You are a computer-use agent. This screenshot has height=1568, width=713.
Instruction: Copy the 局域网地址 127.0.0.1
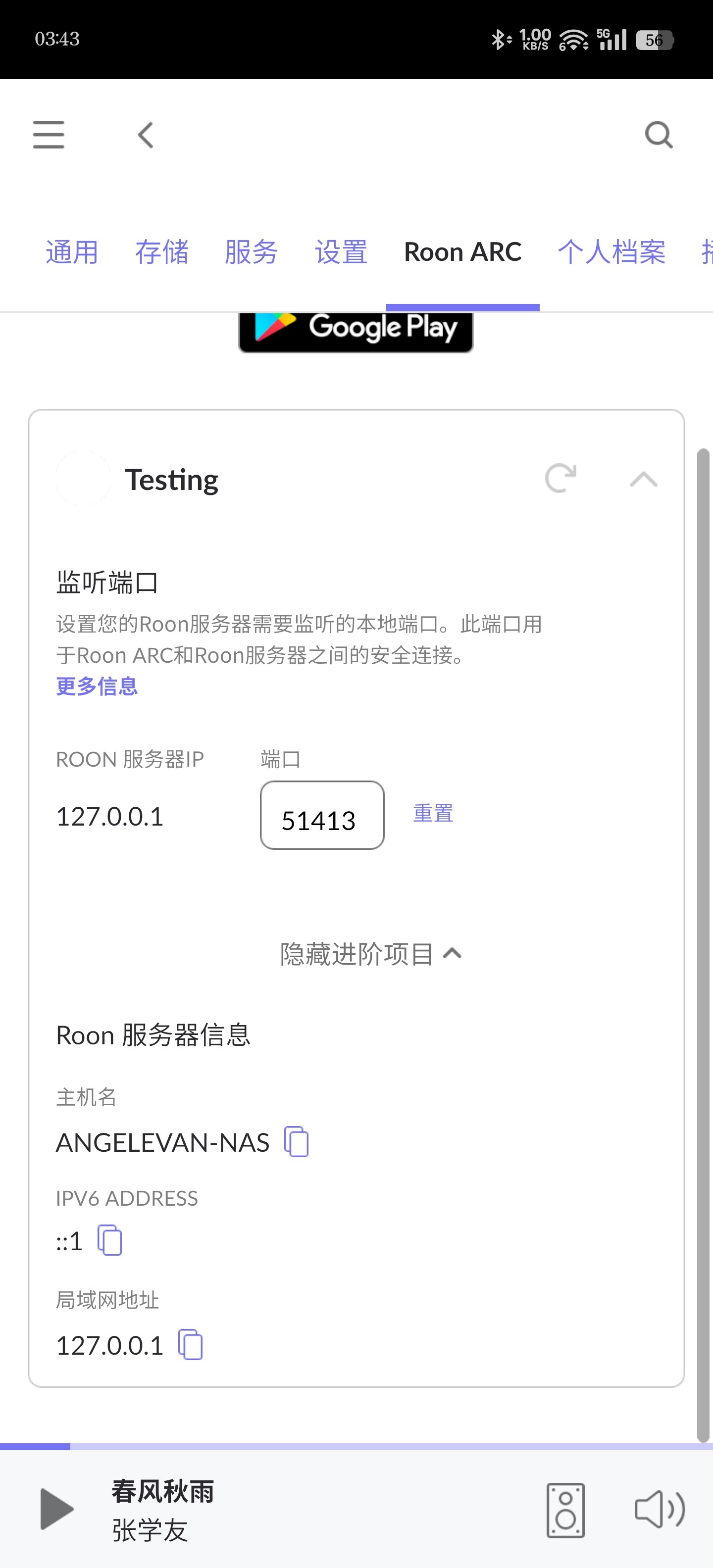[x=190, y=1344]
